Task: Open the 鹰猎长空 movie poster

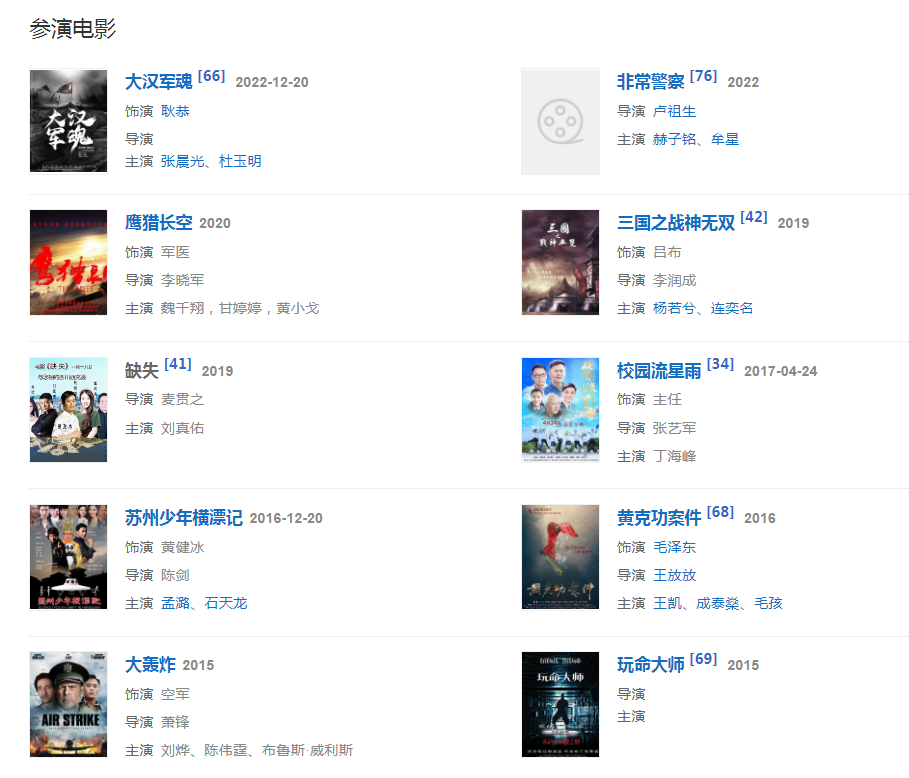Action: (x=68, y=262)
